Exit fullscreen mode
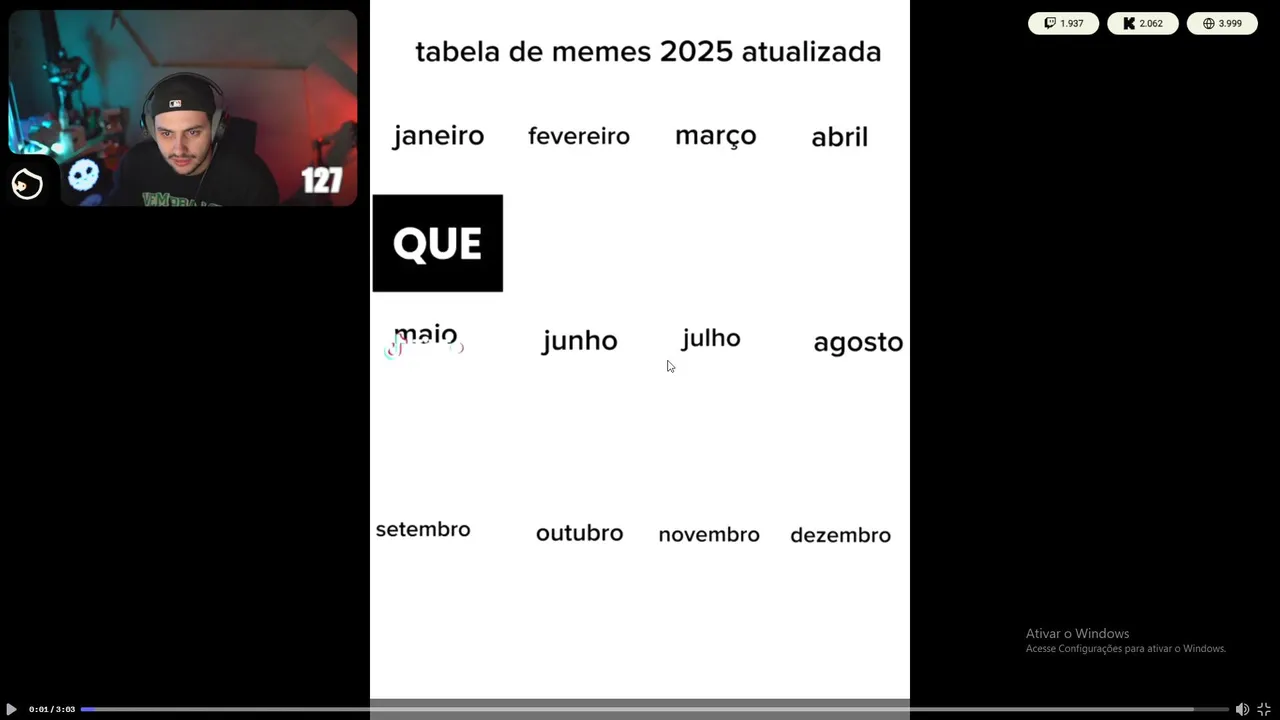The height and width of the screenshot is (720, 1280). click(1264, 709)
